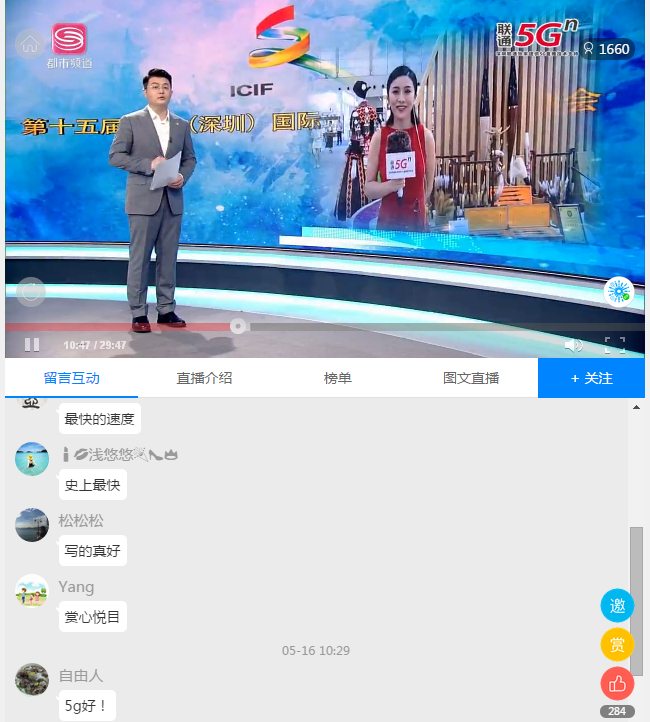Viewport: 650px width, 722px height.
Task: Tap the home icon on the video
Action: tap(30, 43)
